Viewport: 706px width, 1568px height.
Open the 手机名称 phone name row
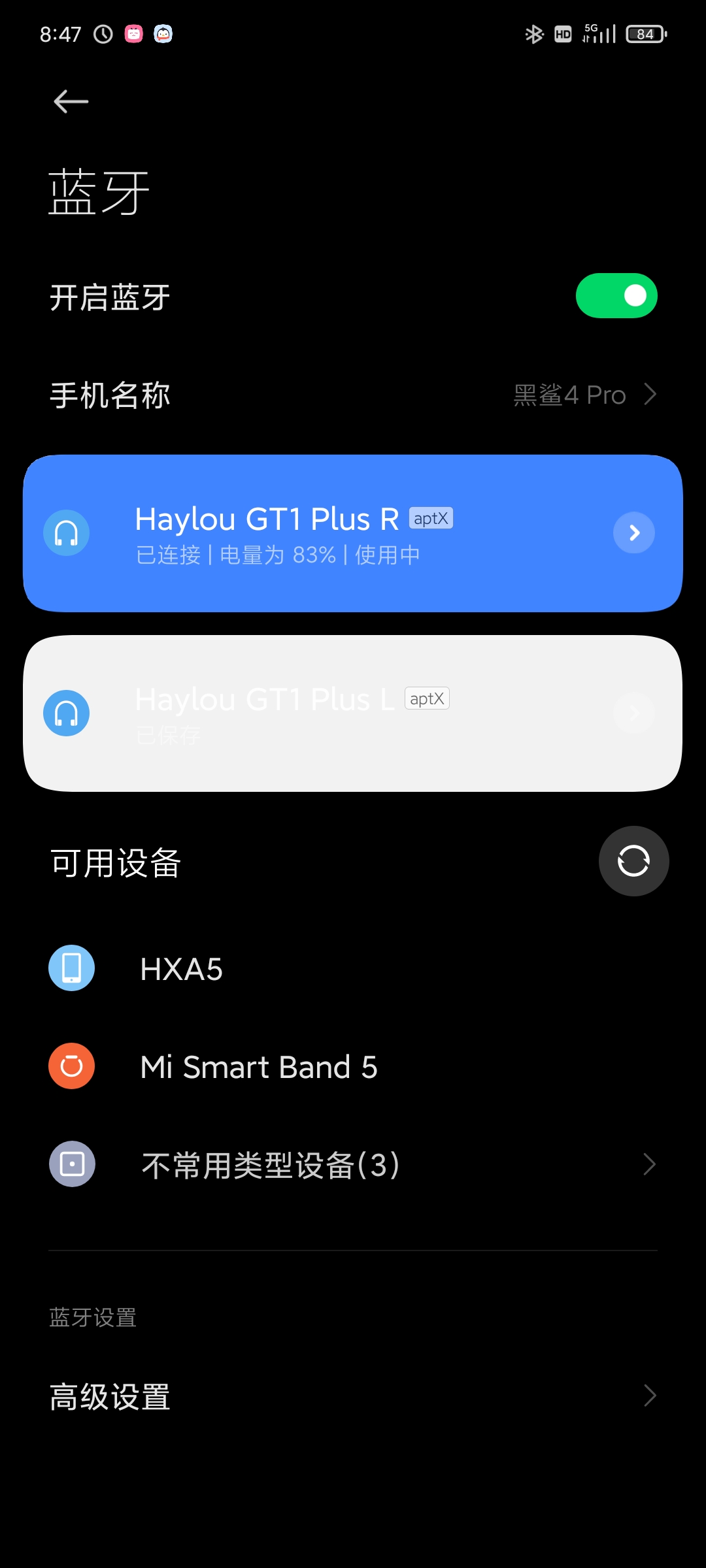click(x=353, y=395)
